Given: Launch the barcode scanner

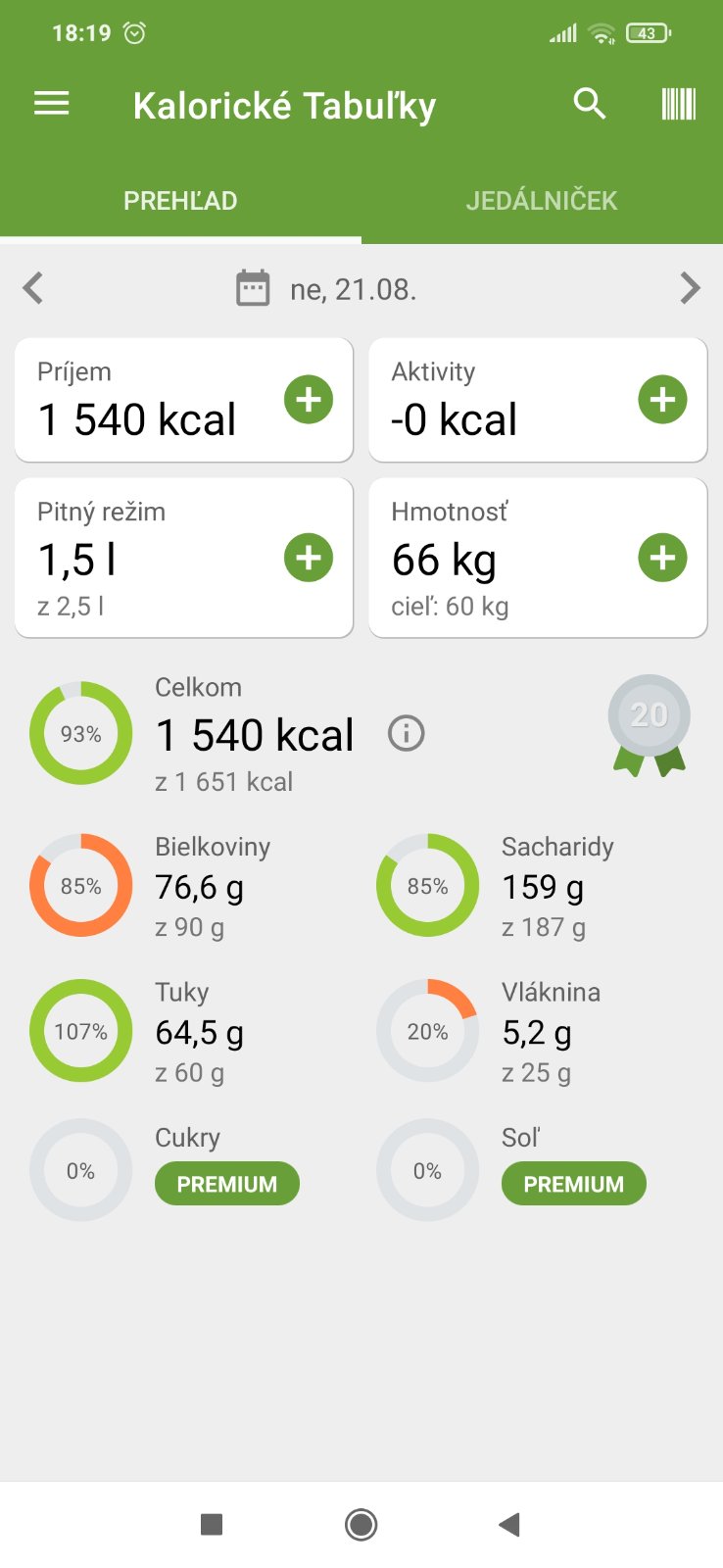Looking at the screenshot, I should pos(678,104).
